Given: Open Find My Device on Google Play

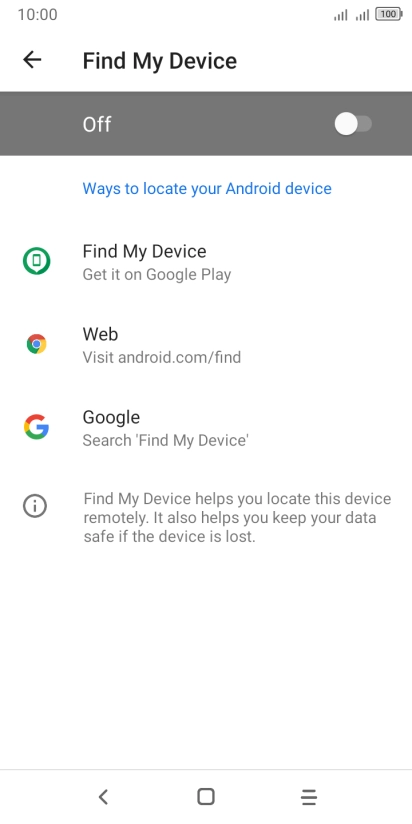Looking at the screenshot, I should click(206, 262).
